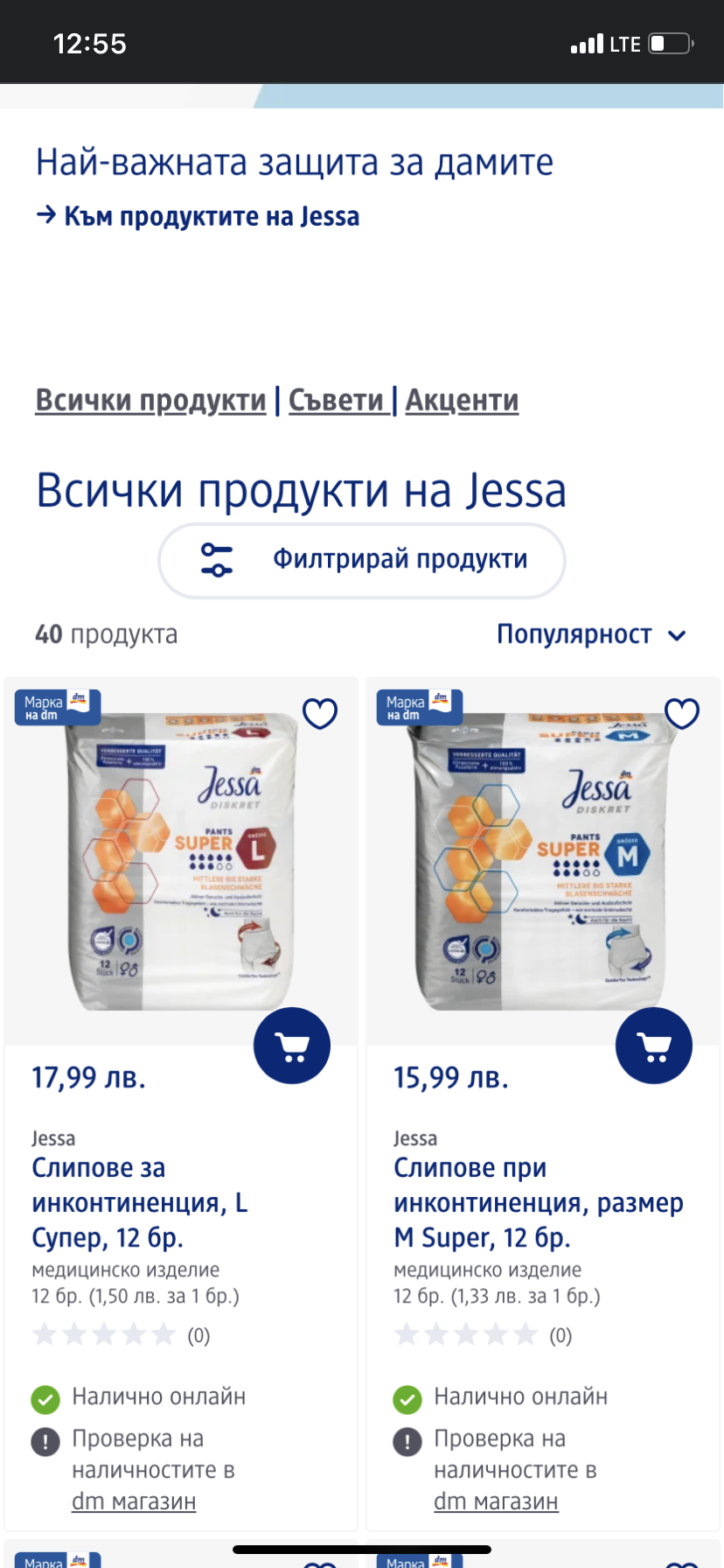Screen dimensions: 724x1568
Task: Open Слипове за инконтиненция, L Супер product
Action: pyautogui.click(x=140, y=1202)
